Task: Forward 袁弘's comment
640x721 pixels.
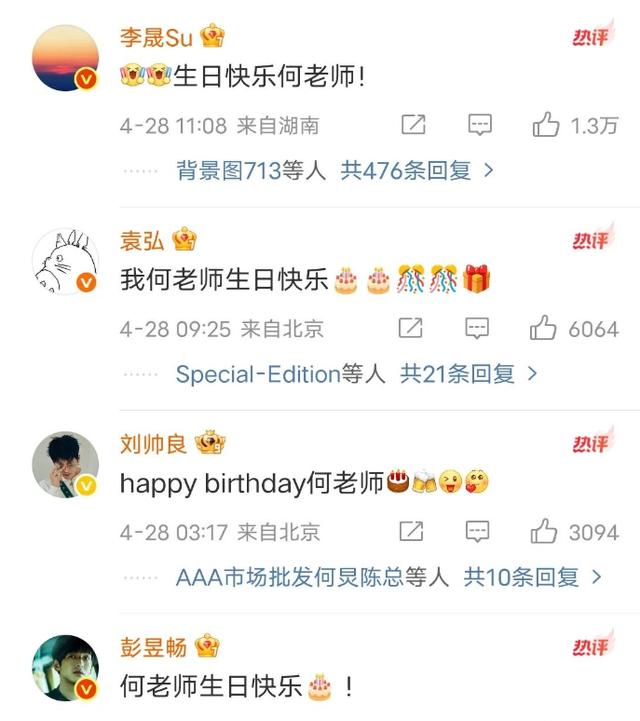Action: point(410,328)
